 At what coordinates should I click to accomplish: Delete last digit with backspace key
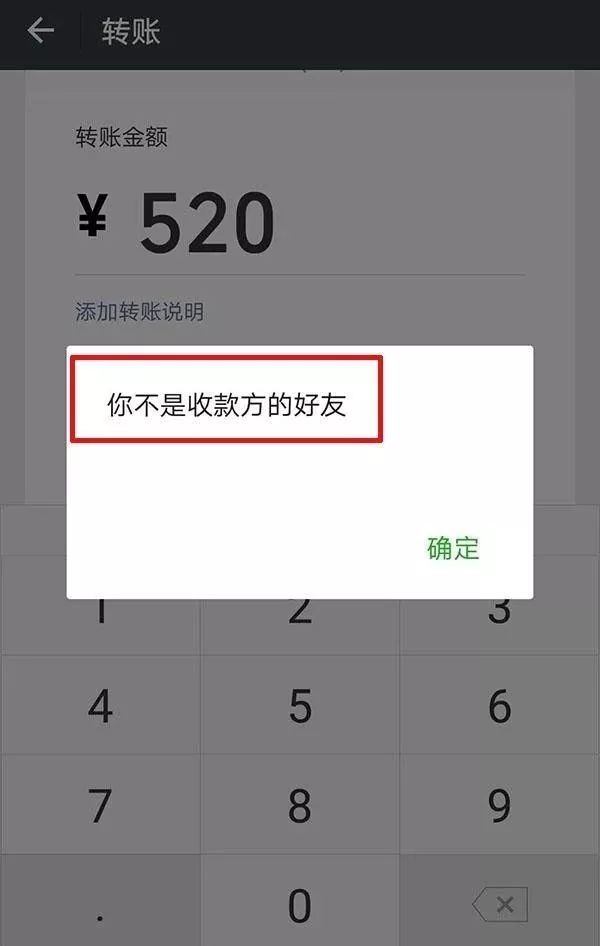pos(499,905)
